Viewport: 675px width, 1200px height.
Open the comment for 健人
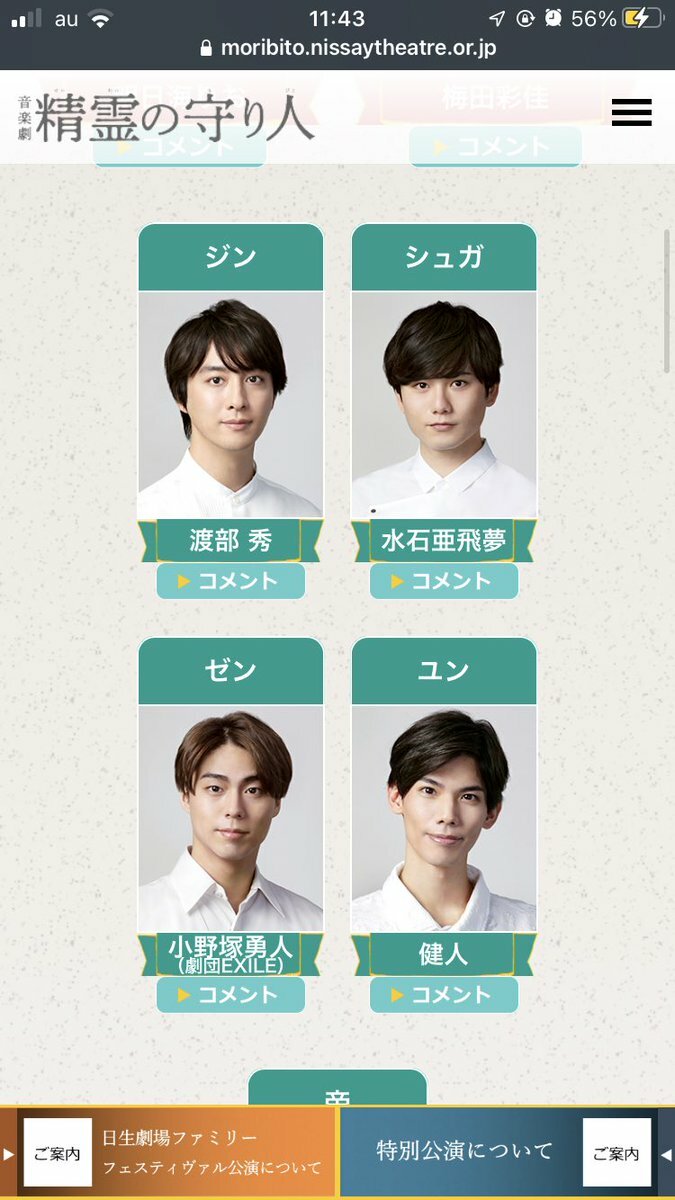coord(444,995)
